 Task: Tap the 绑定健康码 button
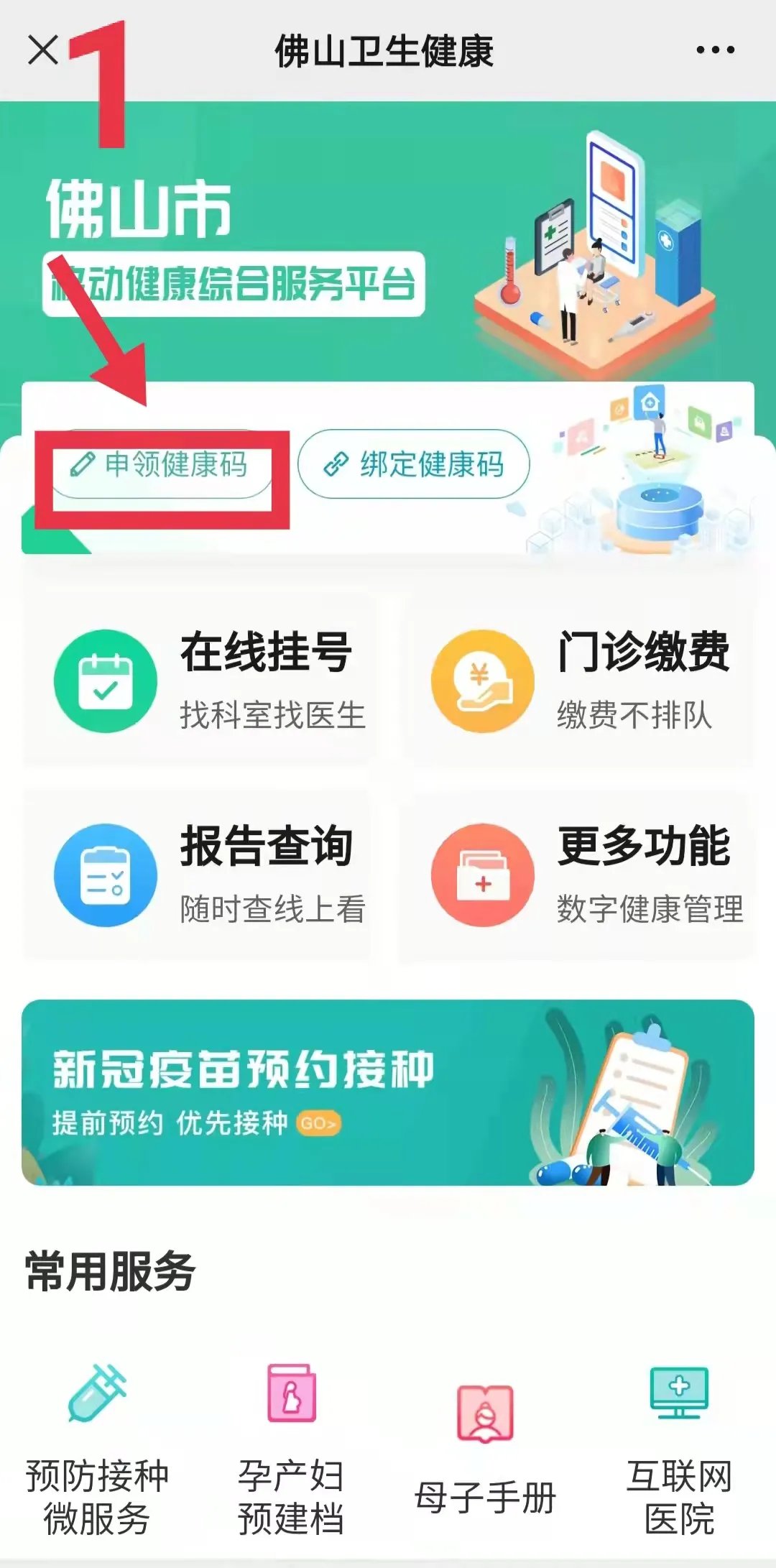(414, 464)
